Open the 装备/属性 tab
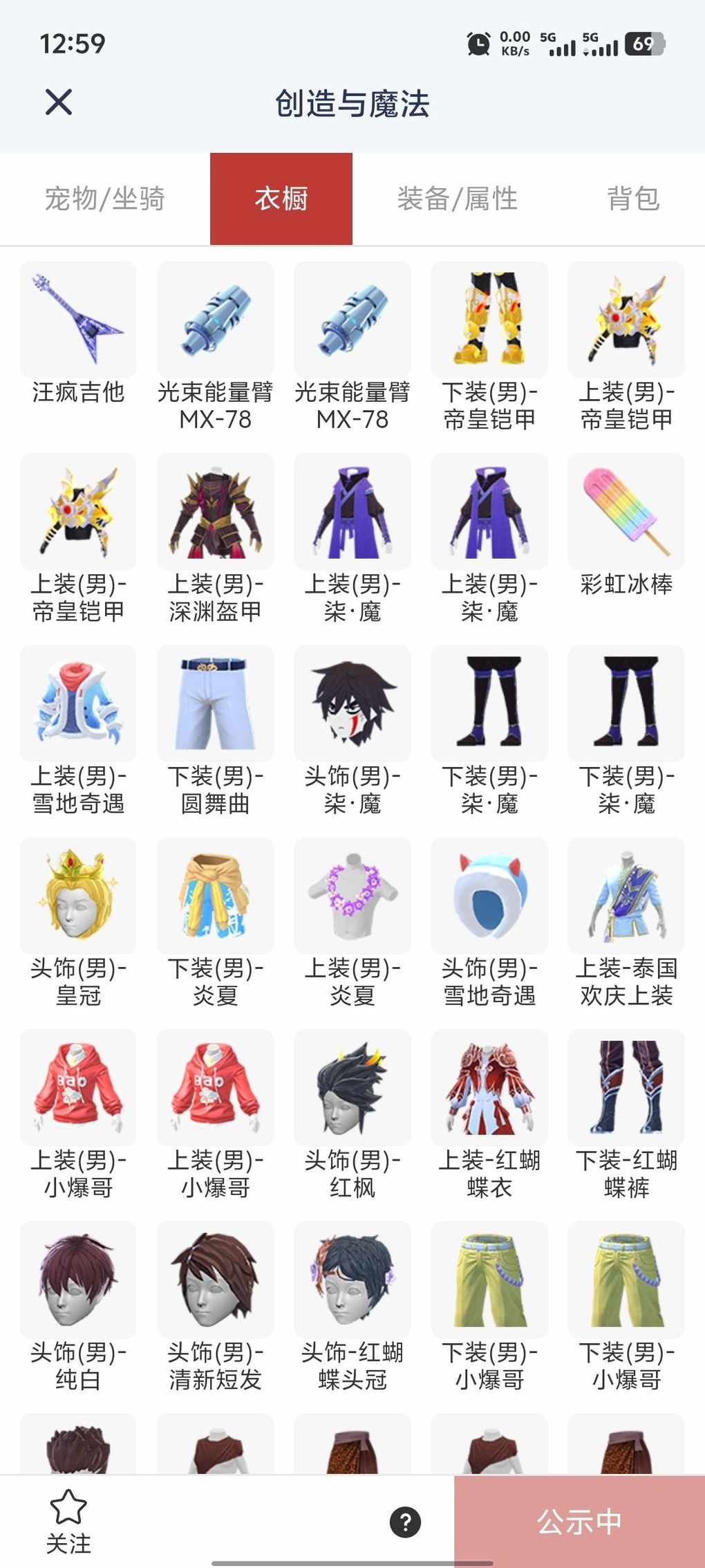 457,199
